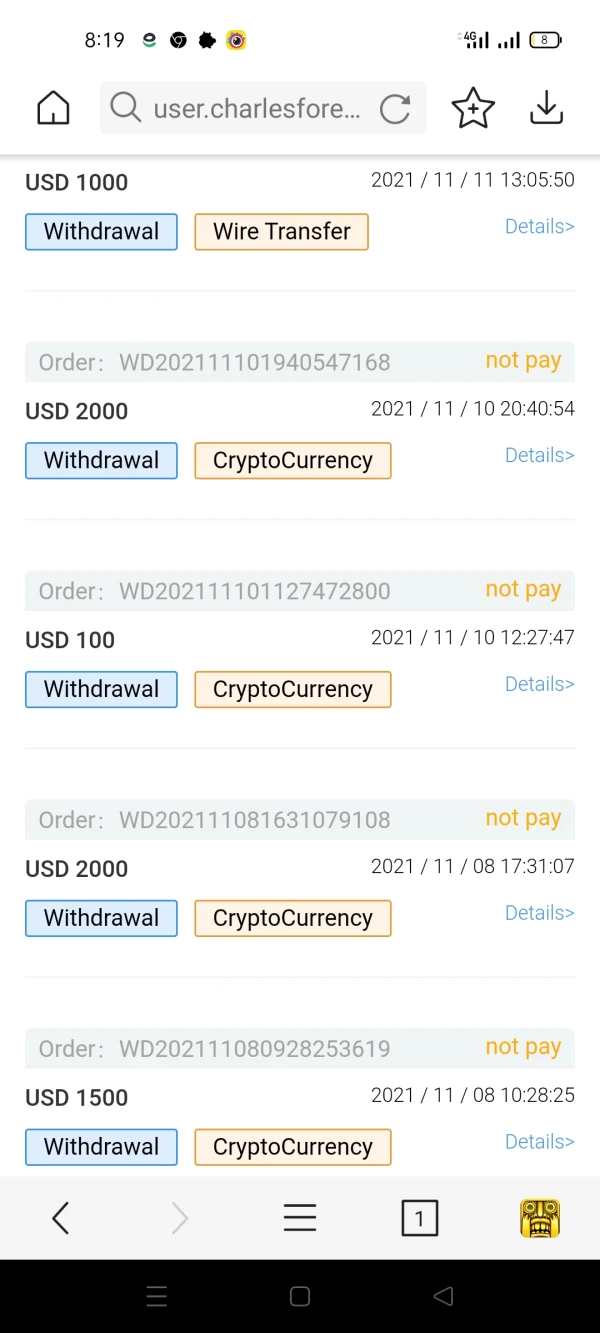Tap the system back button

(x=443, y=1297)
